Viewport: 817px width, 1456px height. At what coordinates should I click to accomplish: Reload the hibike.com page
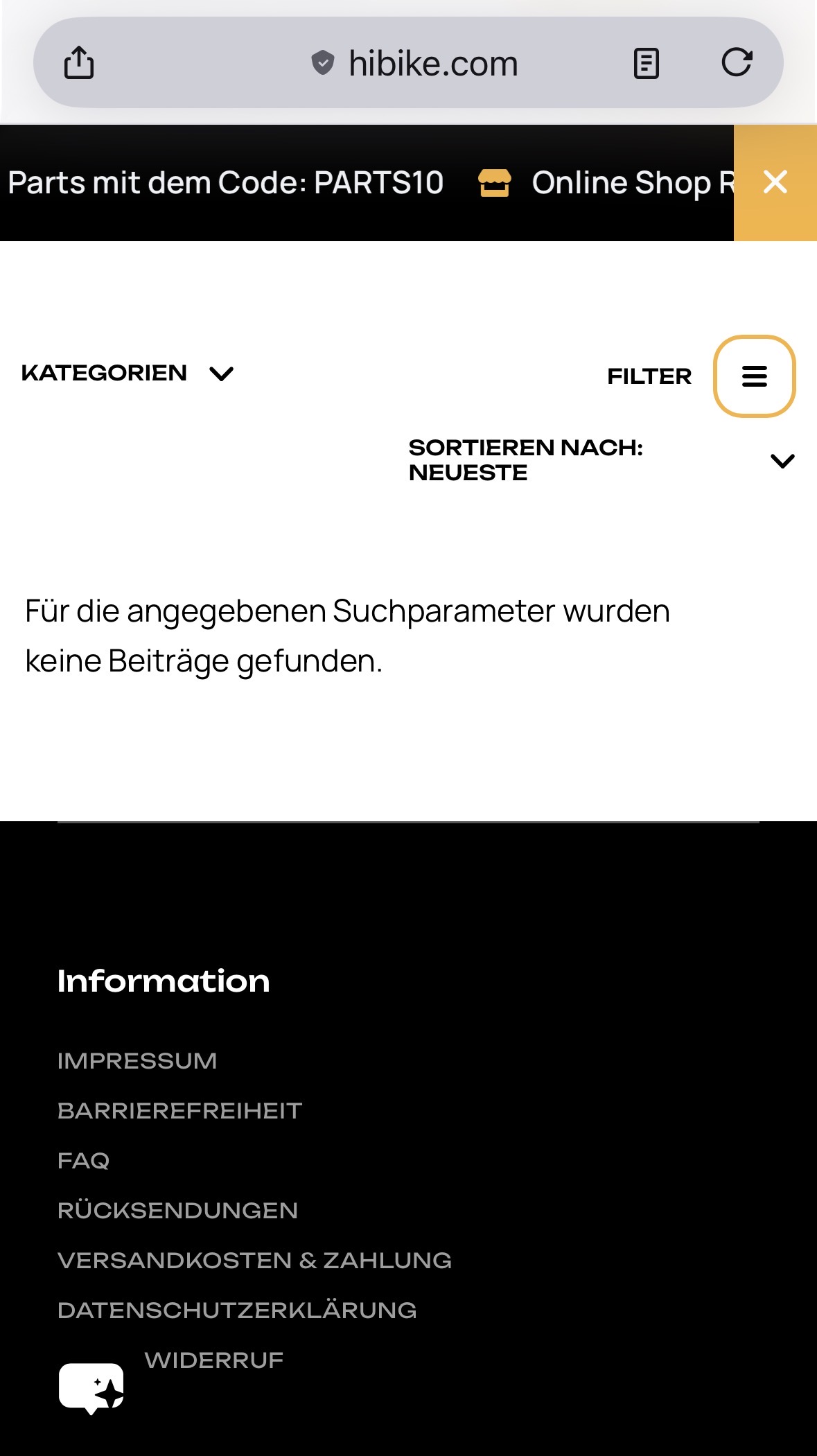tap(737, 62)
